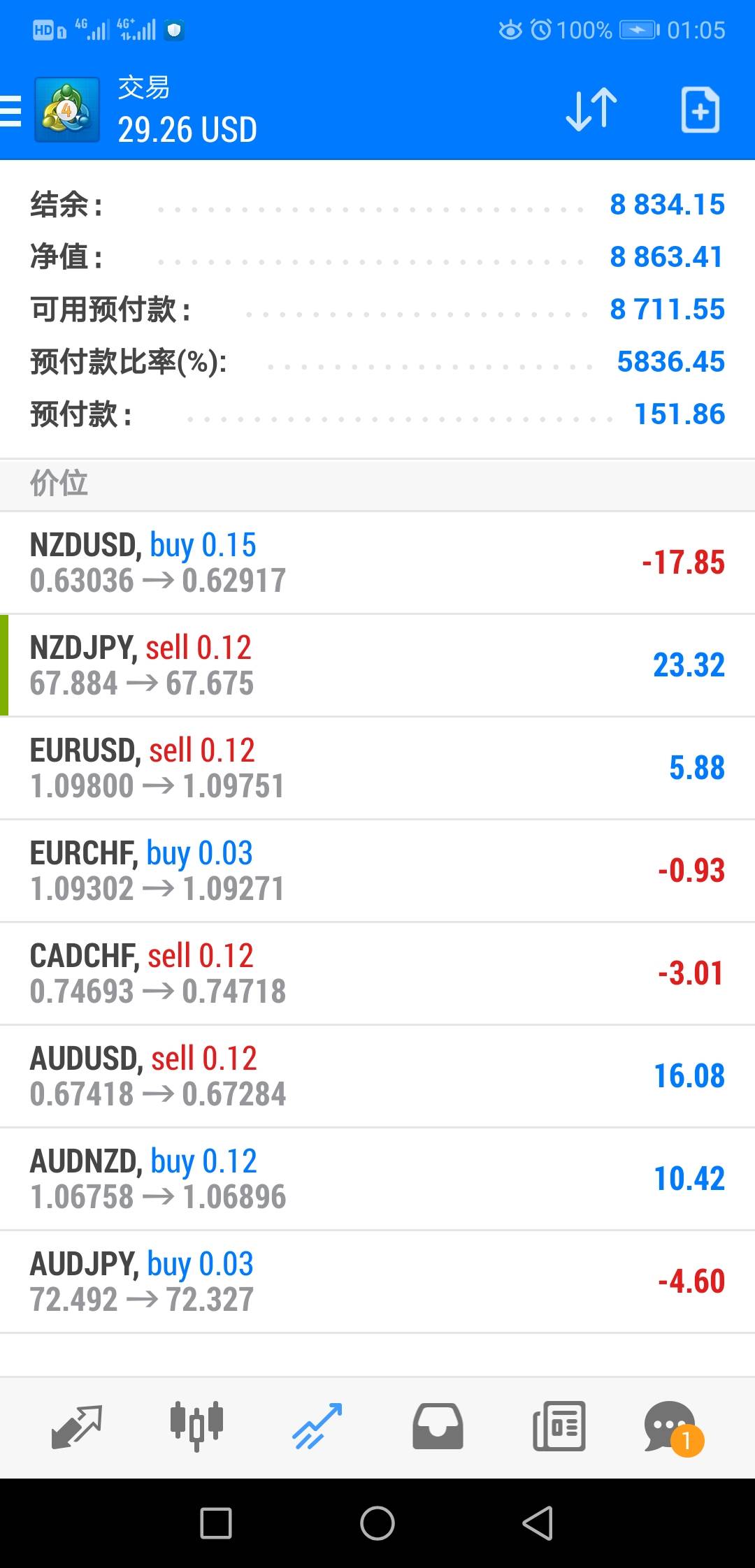Open the NZDUSD buy 0.15 position

click(377, 562)
